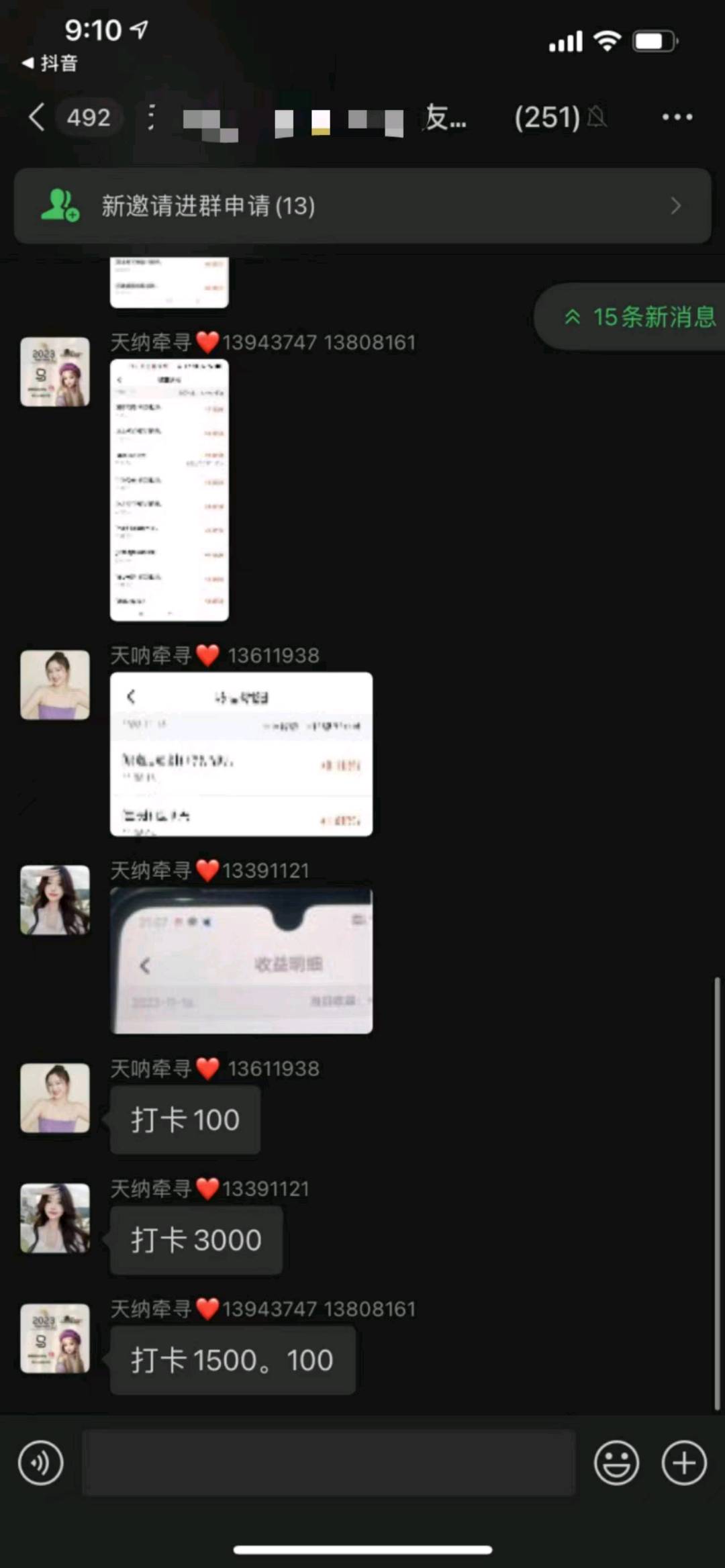Tap the avatar beside the 打卡 100 message
The width and height of the screenshot is (725, 1568).
tap(55, 1097)
